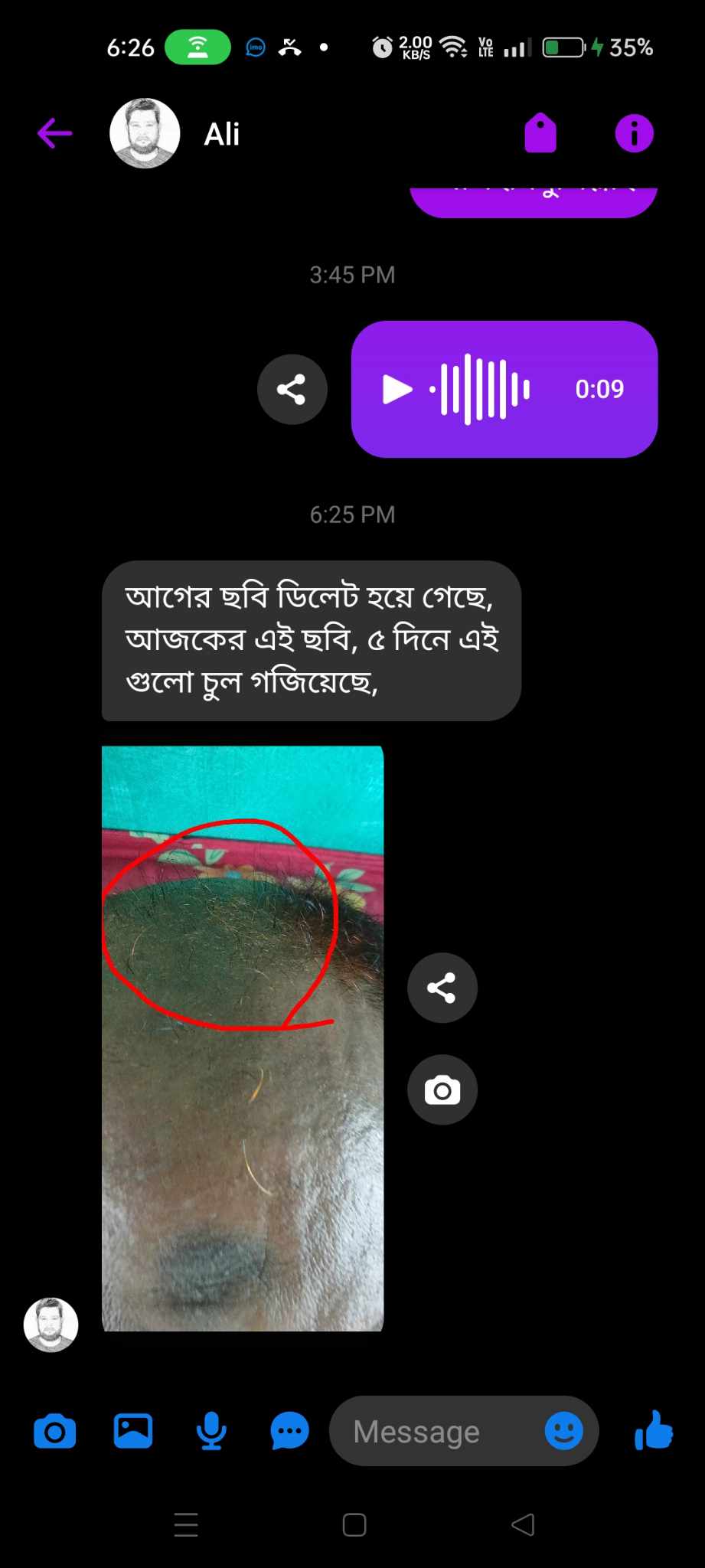Open the gallery image picker
Image resolution: width=705 pixels, height=1568 pixels.
pos(133,1431)
